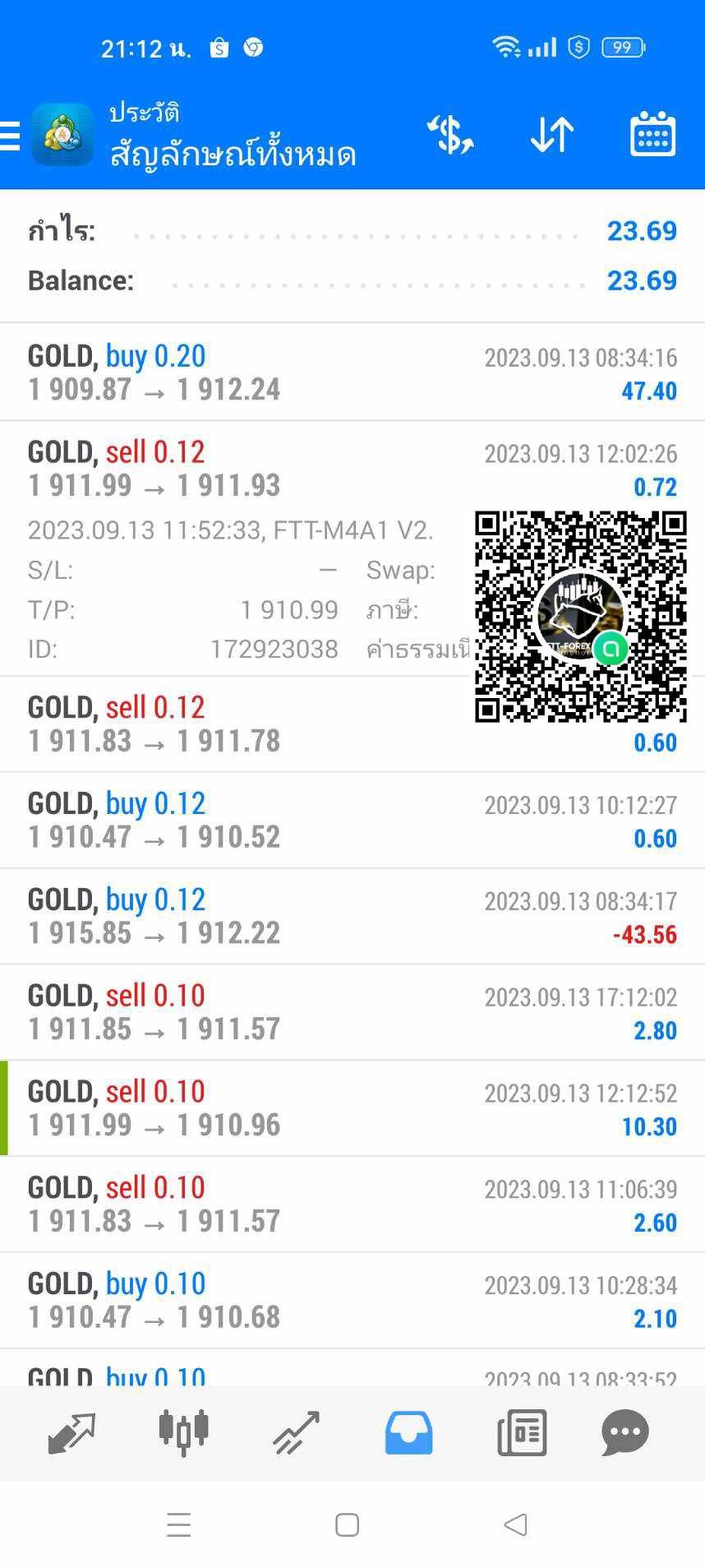This screenshot has height=1568, width=705.
Task: Tap the currency symbol filter icon
Action: pos(449,135)
